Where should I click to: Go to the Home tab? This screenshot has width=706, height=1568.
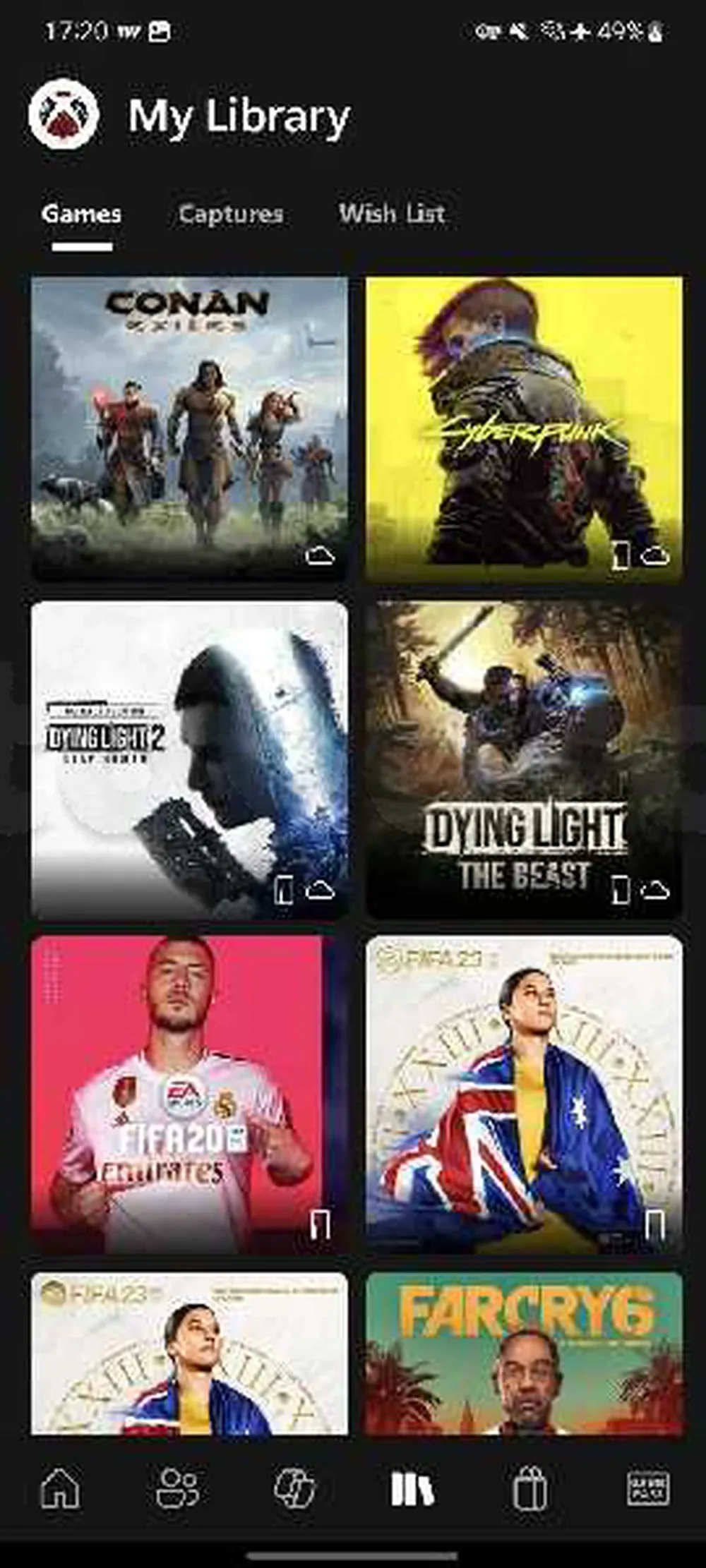(x=61, y=1488)
